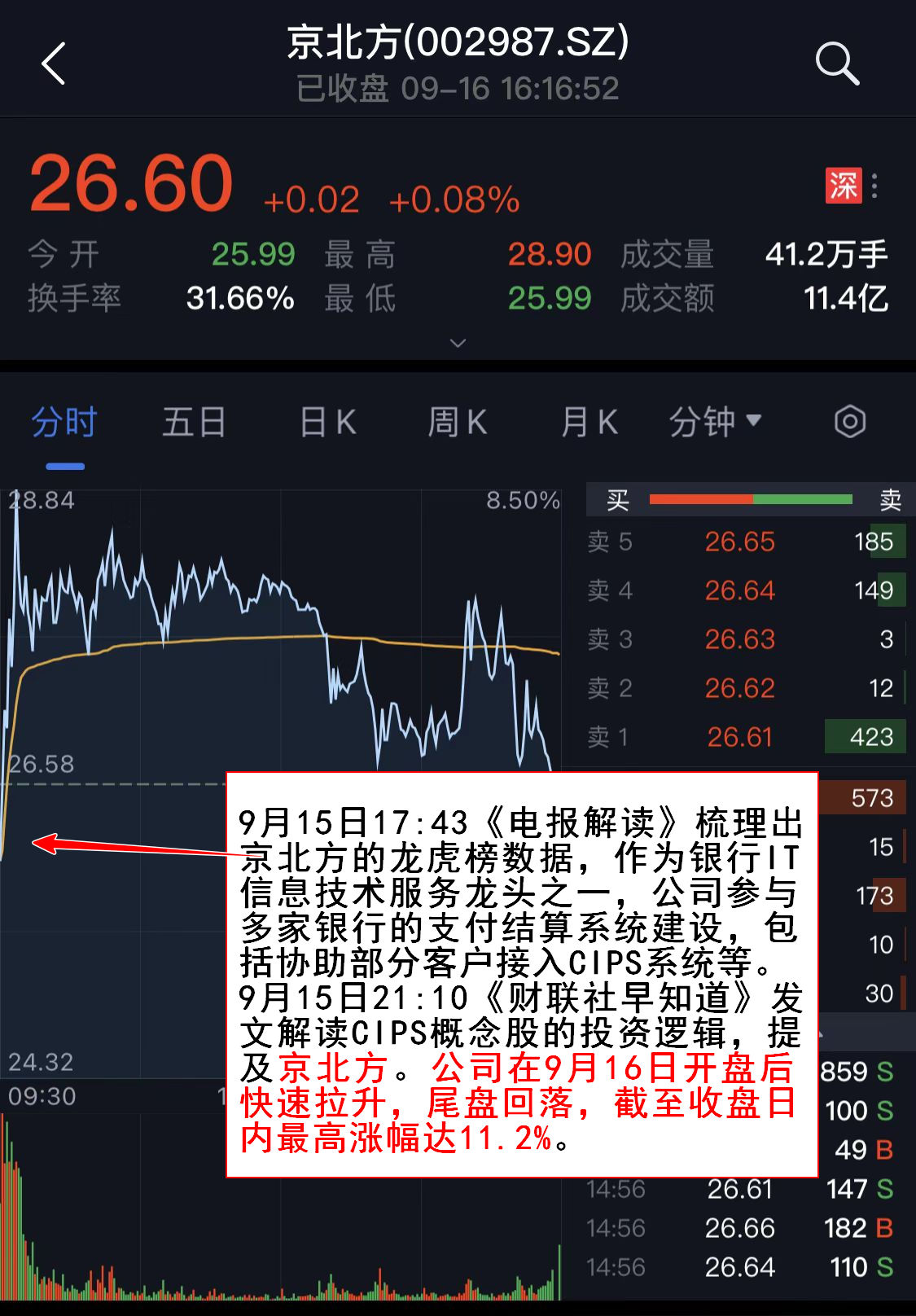The height and width of the screenshot is (1316, 916).
Task: Open the overflow dots beside the 深 badge
Action: pyautogui.click(x=874, y=186)
